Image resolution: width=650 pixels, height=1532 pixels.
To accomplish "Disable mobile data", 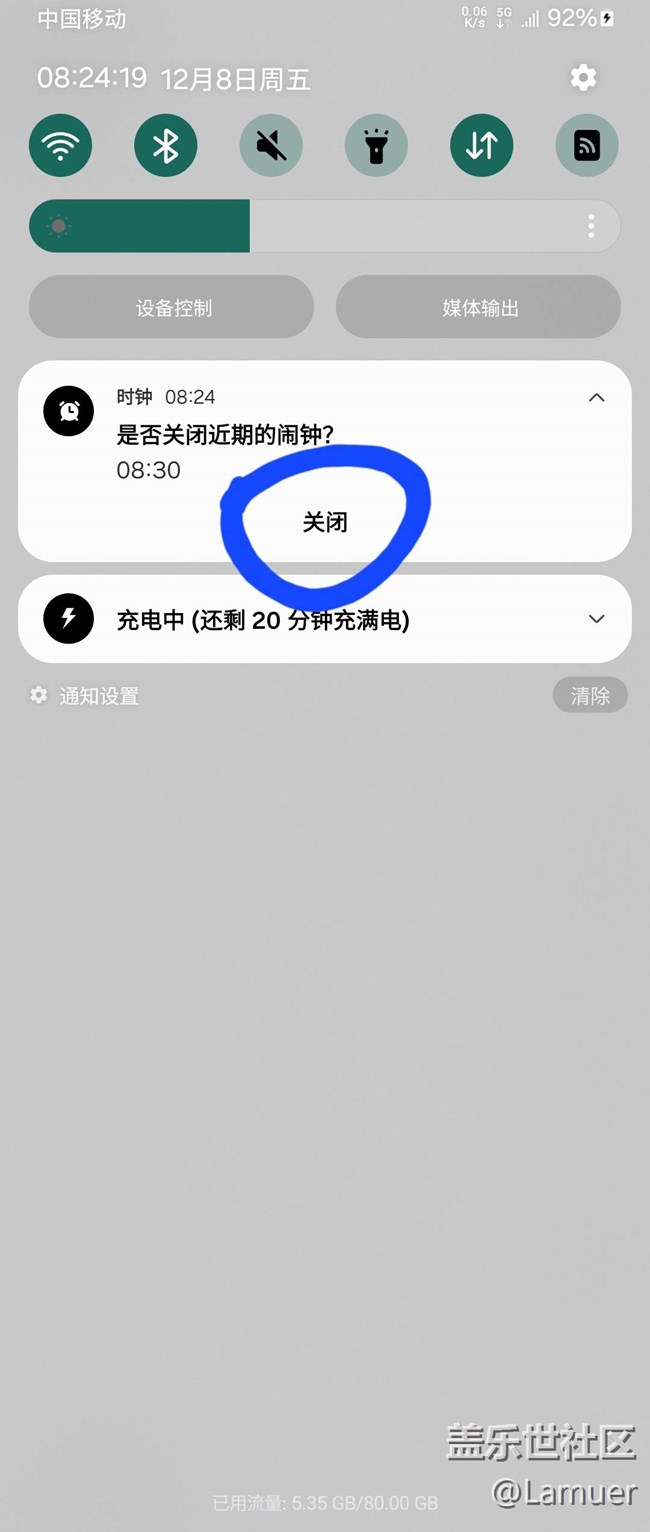I will pos(481,146).
